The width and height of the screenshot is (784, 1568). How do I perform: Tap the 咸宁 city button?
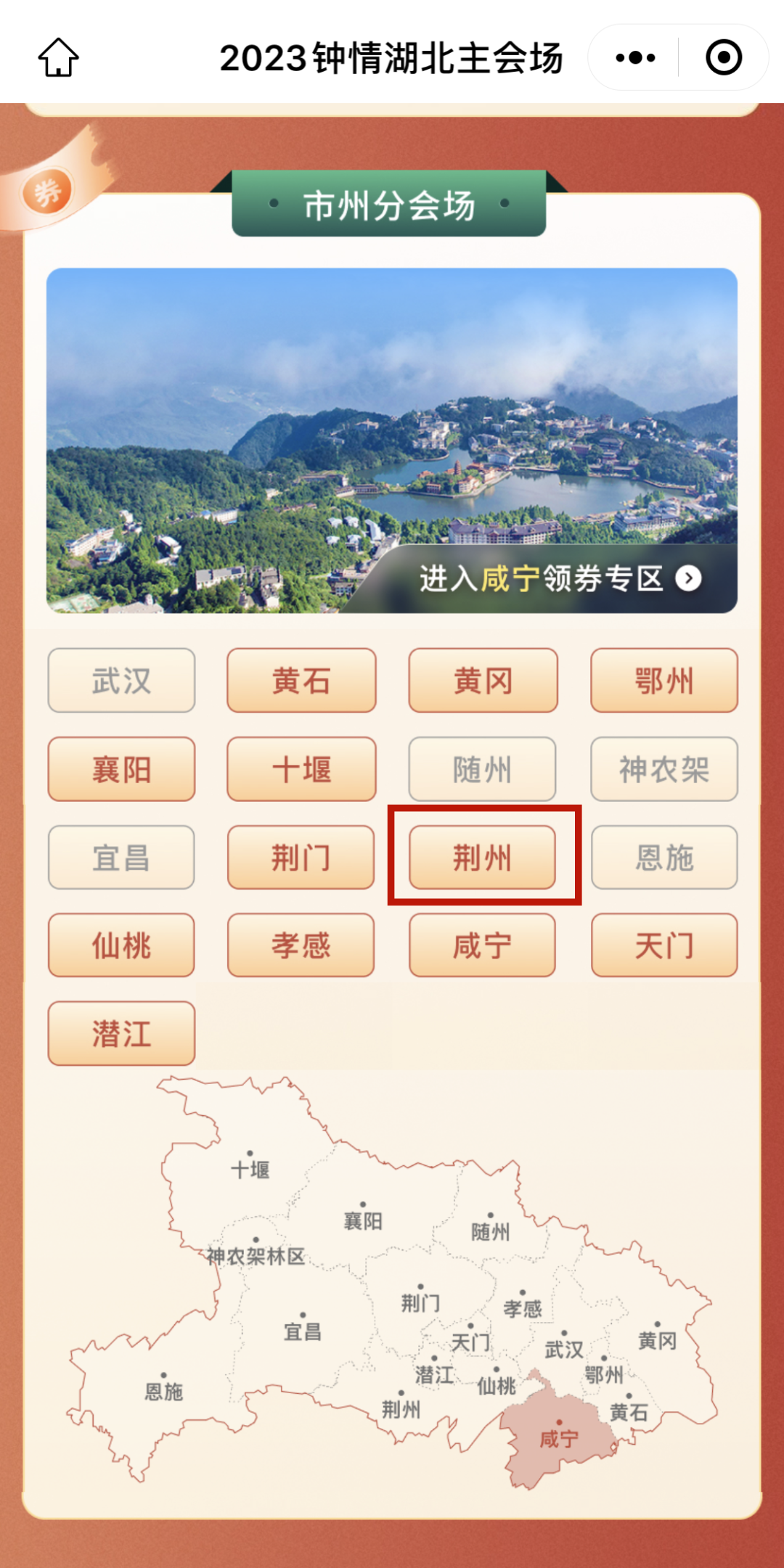coord(483,945)
